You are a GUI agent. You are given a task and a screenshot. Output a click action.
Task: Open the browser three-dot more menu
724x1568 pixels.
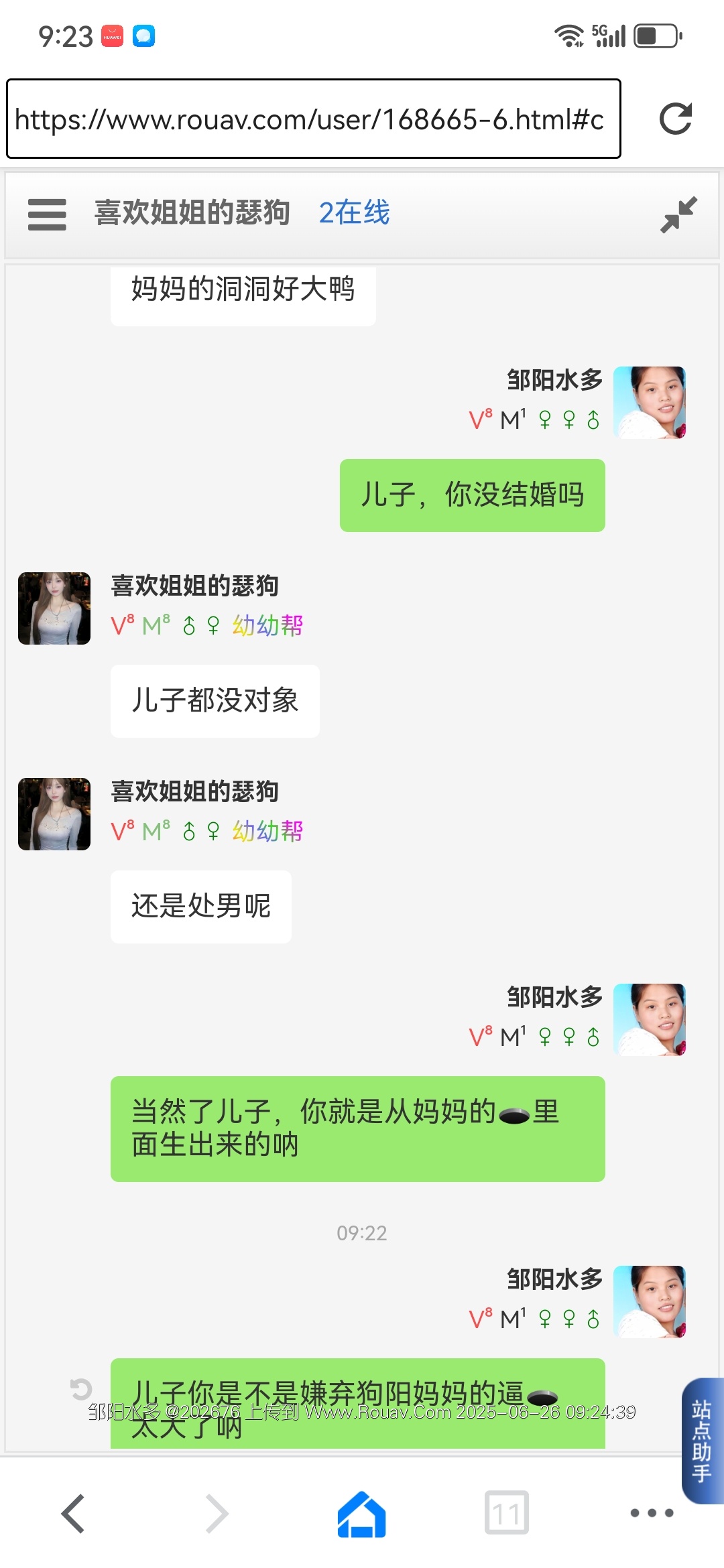652,1513
